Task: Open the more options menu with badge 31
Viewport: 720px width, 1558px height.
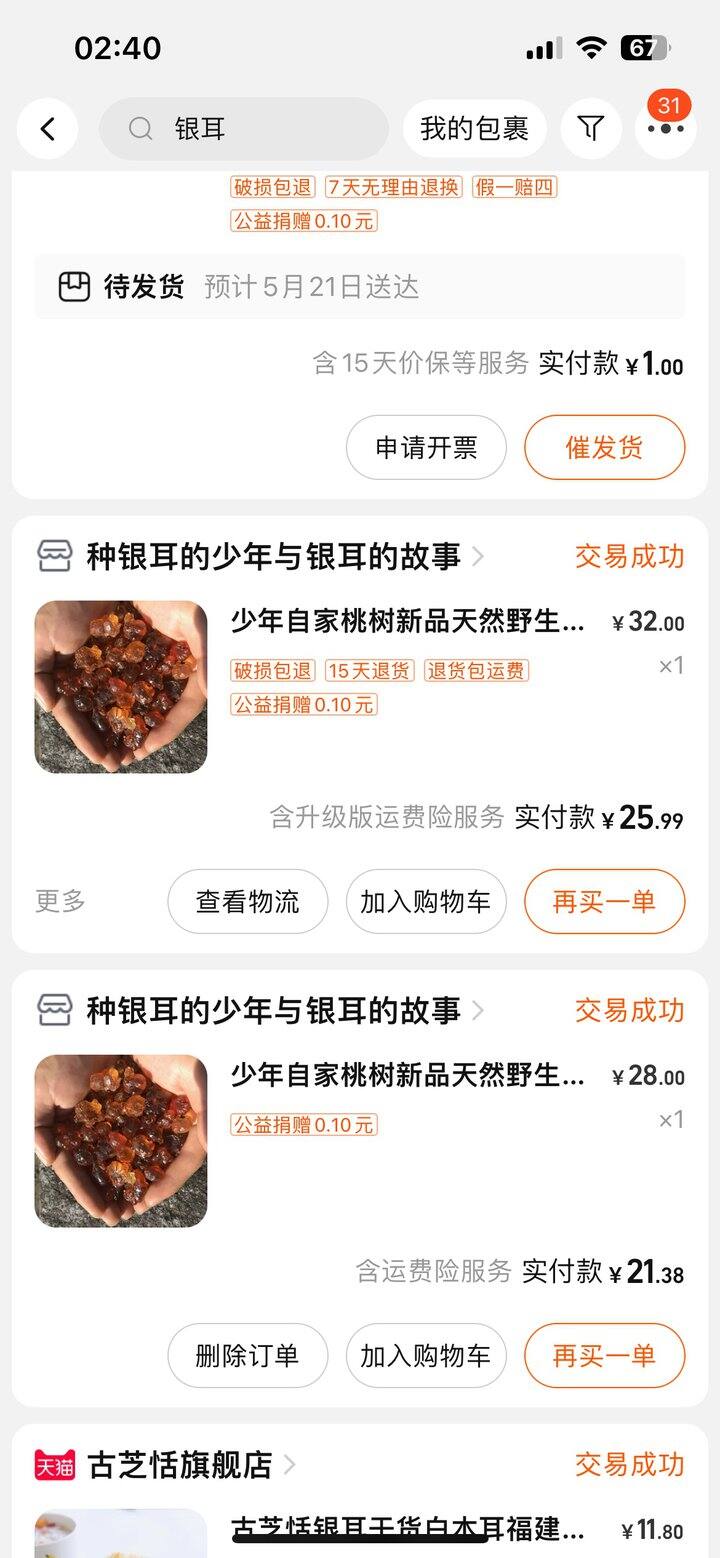Action: click(665, 127)
